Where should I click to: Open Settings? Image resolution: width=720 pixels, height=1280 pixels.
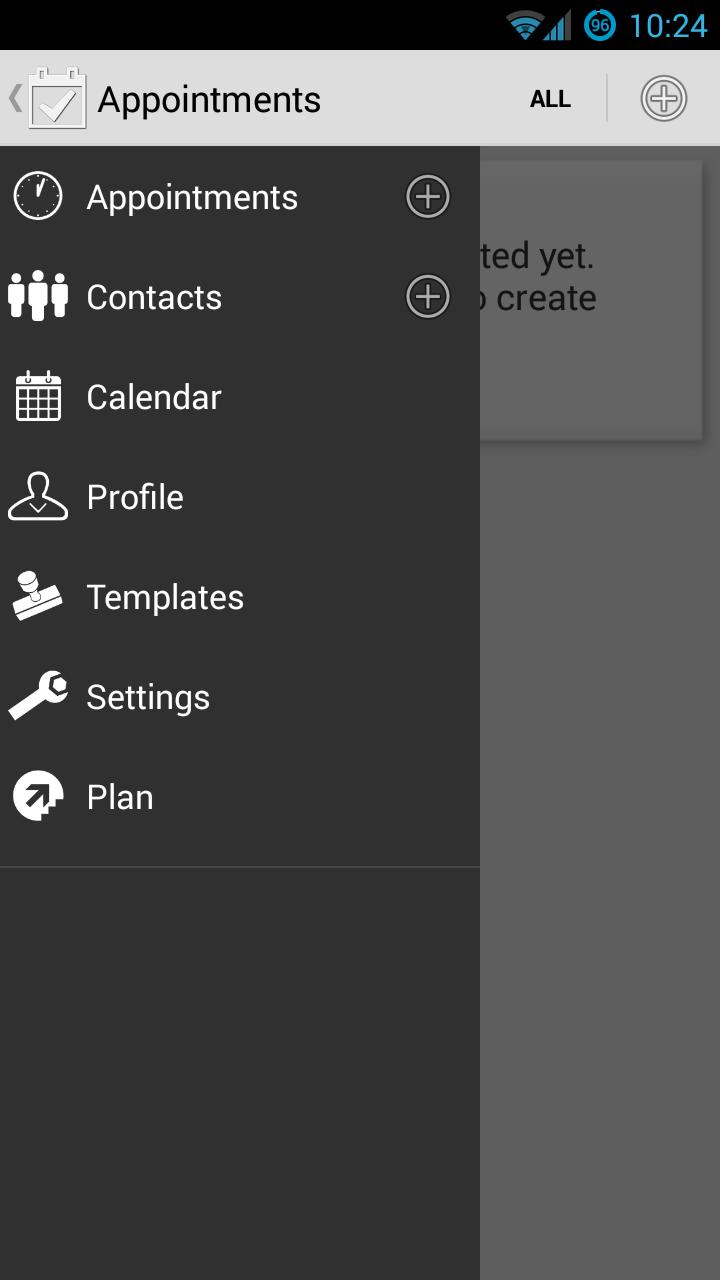(148, 697)
